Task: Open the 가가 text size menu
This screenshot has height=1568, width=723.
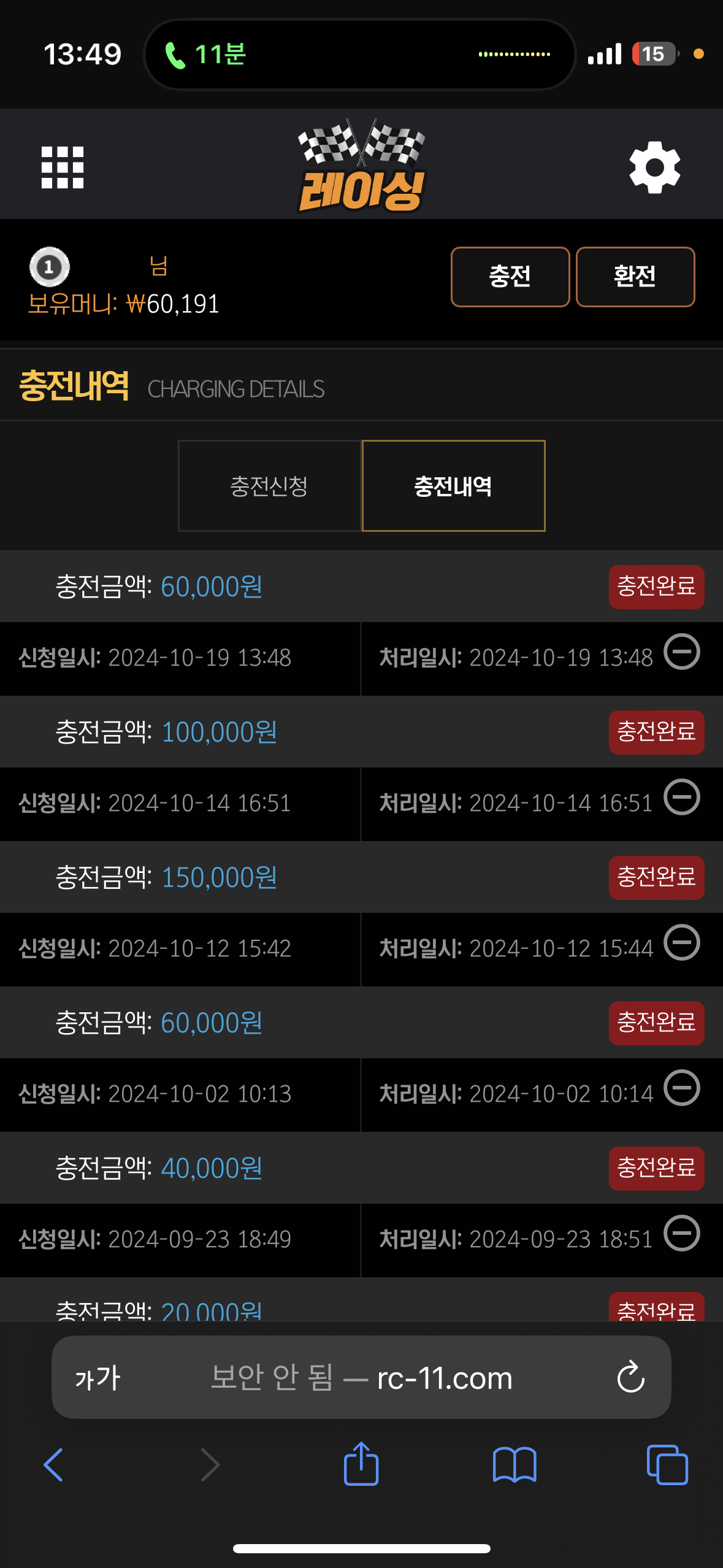Action: click(98, 1378)
